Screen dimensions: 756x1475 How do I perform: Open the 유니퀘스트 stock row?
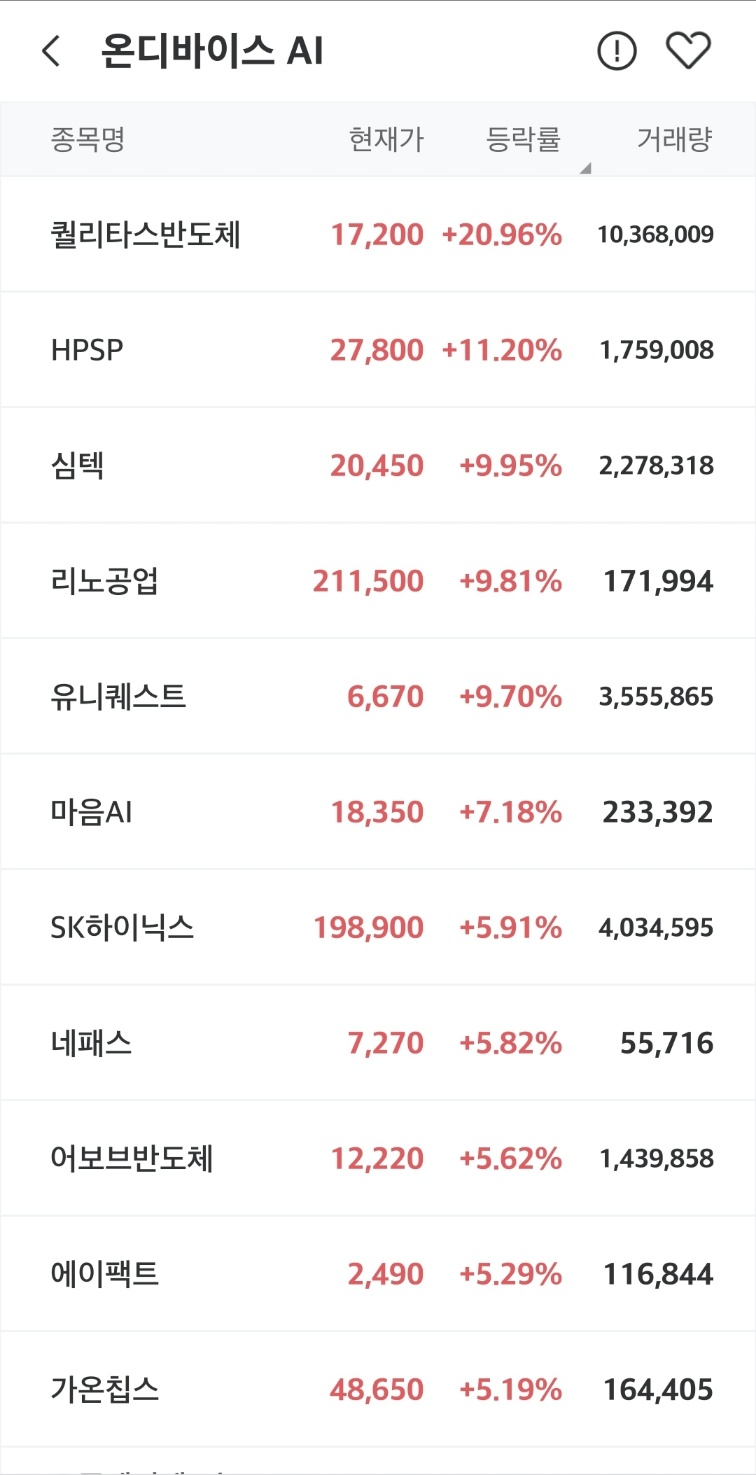pyautogui.click(x=378, y=697)
